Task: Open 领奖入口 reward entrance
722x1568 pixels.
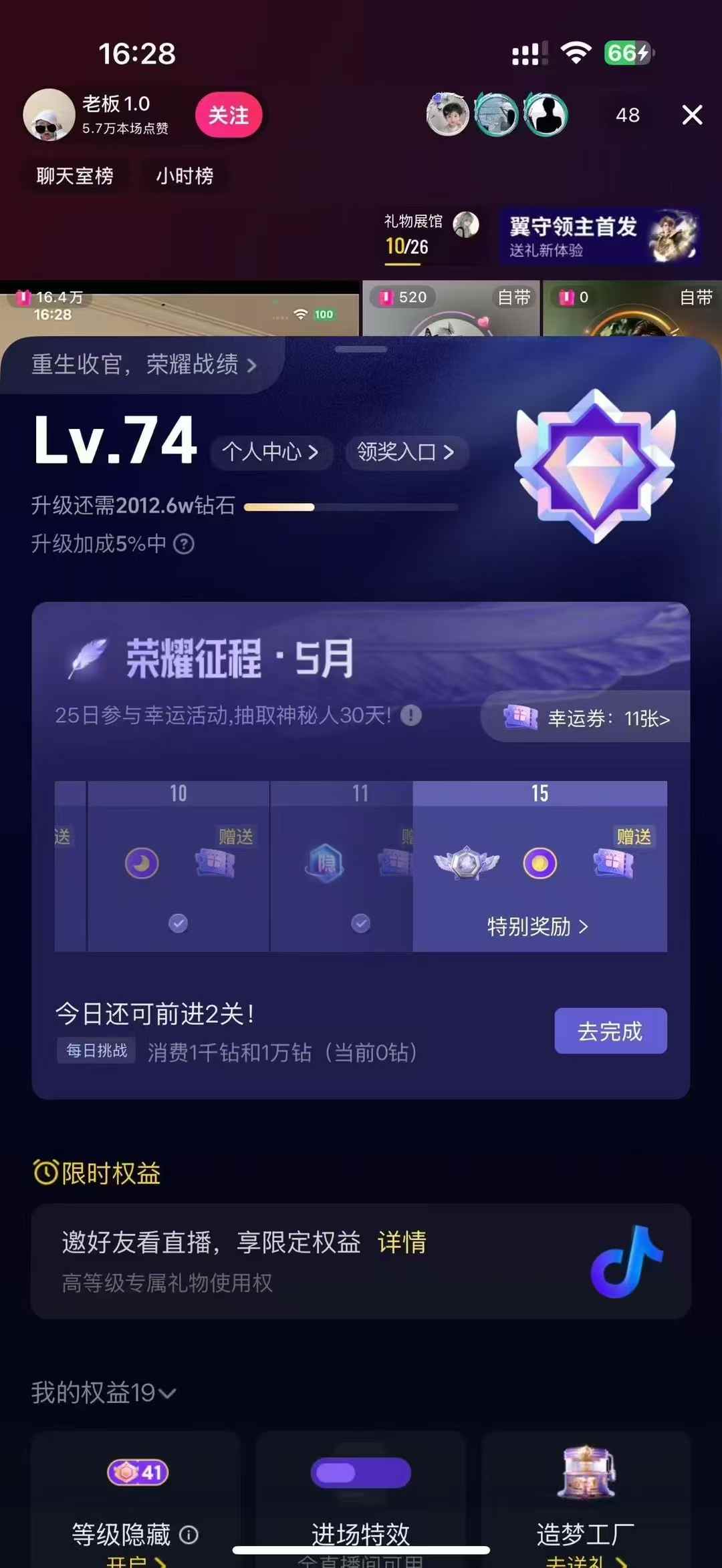Action: point(406,452)
